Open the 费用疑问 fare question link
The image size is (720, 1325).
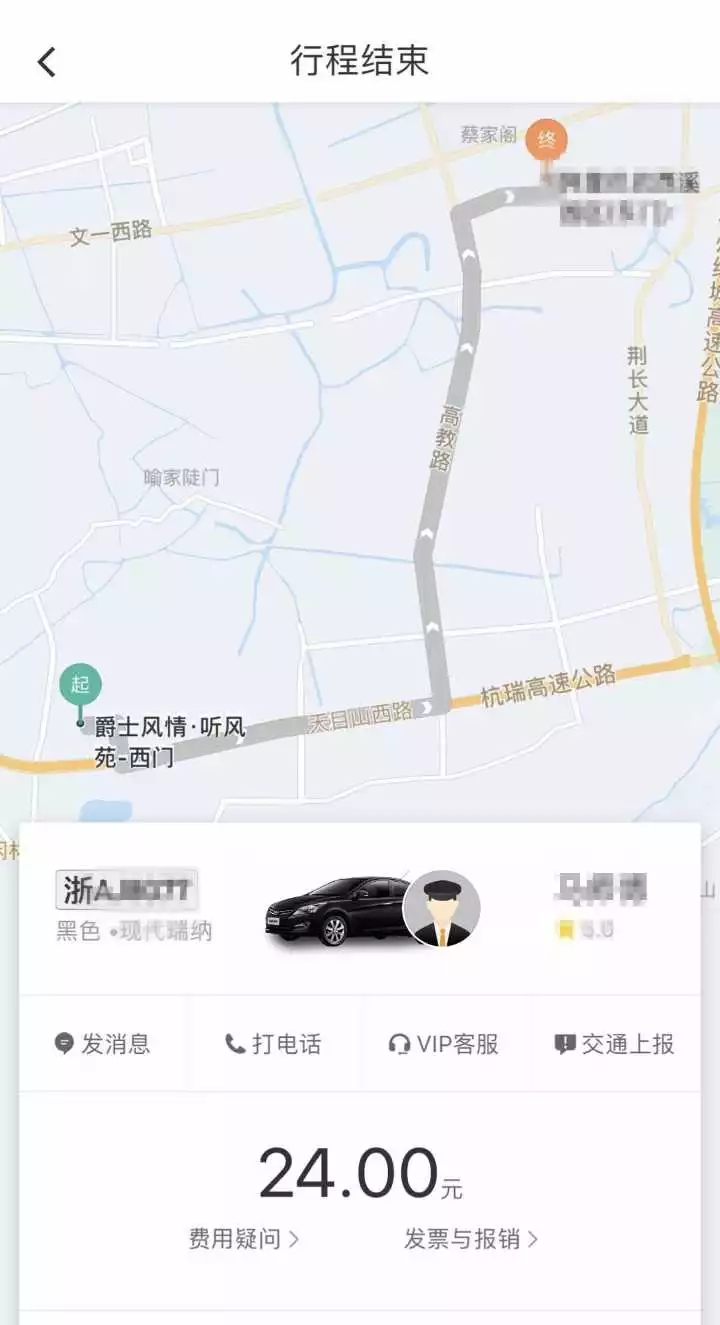coord(244,1239)
